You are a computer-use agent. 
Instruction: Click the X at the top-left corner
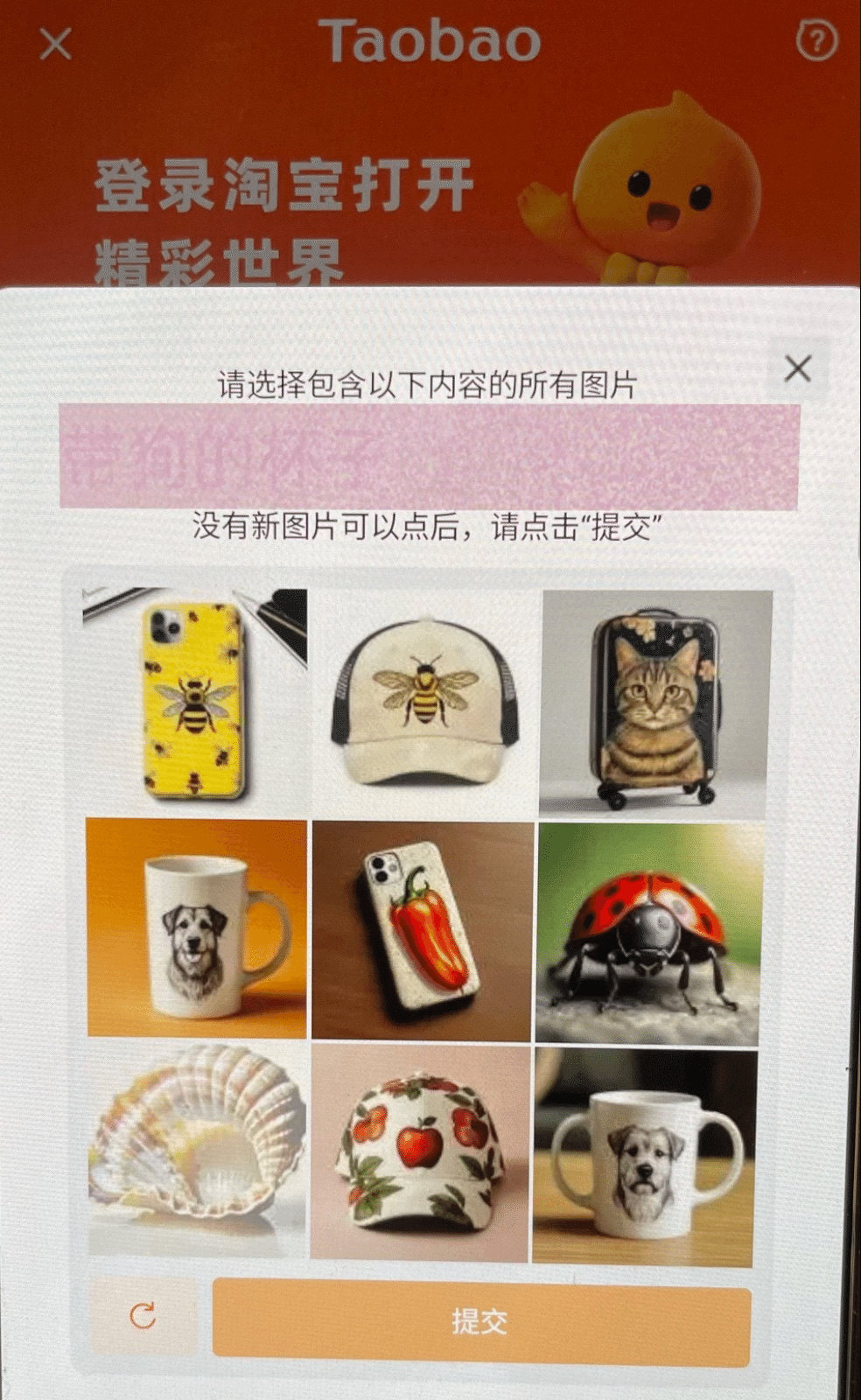coord(54,44)
